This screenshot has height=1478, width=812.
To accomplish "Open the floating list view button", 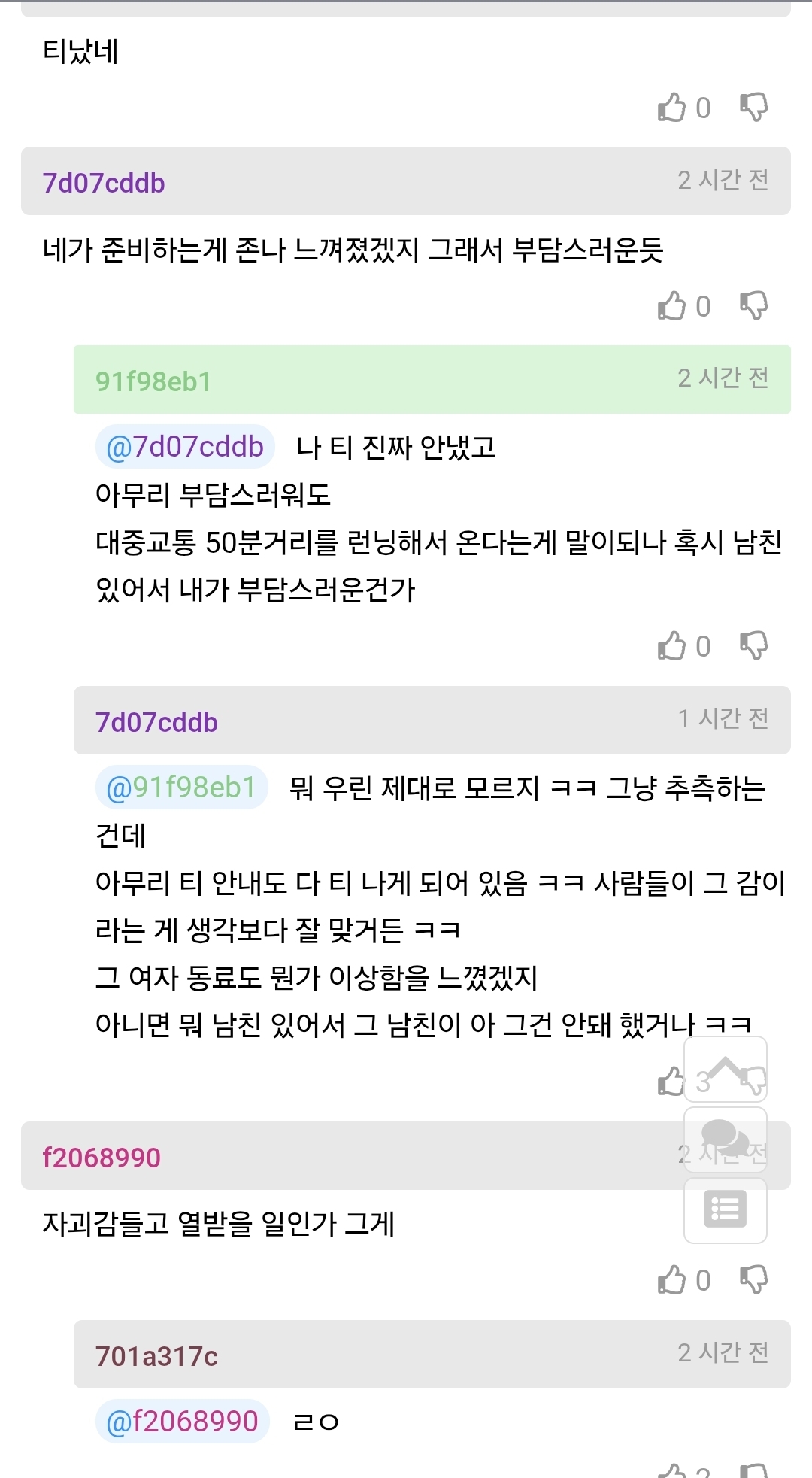I will click(x=726, y=1209).
